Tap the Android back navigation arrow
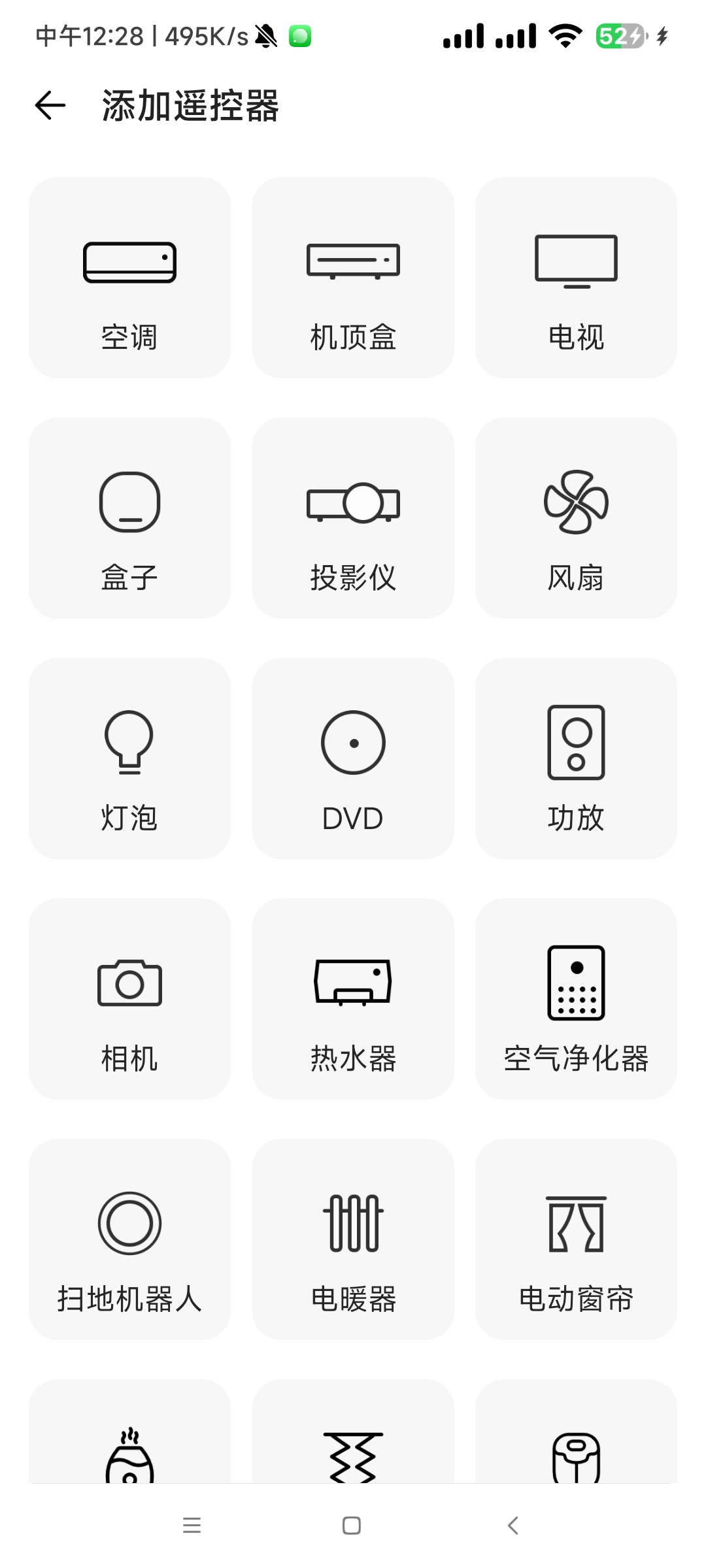Screen dimensions: 706x1568 click(x=514, y=1525)
